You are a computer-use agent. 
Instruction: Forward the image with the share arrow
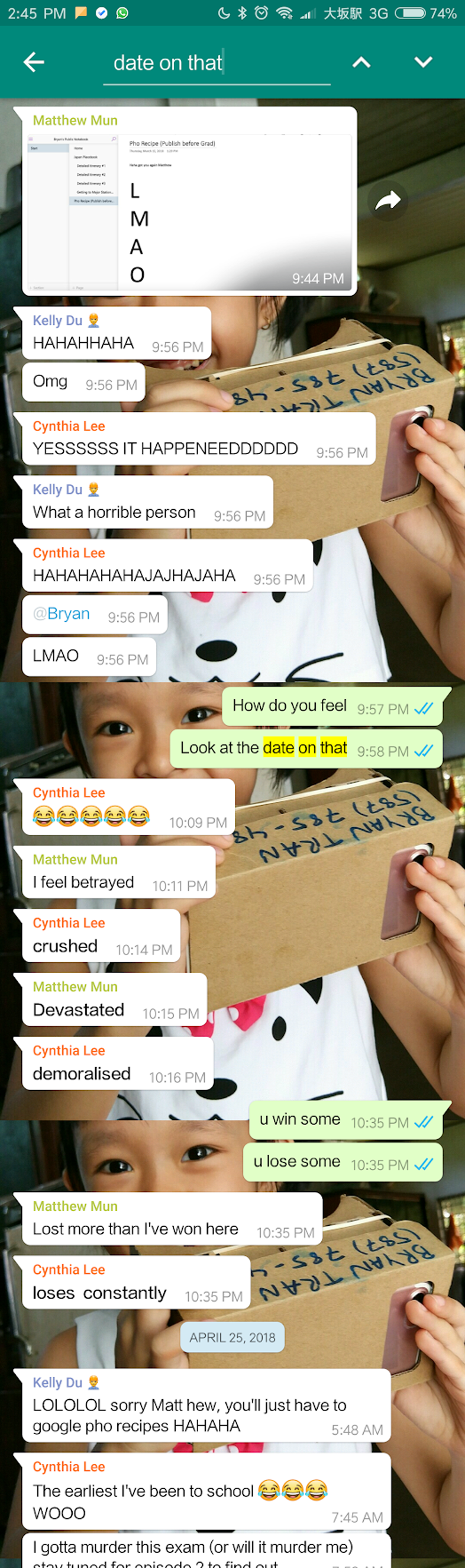pyautogui.click(x=388, y=200)
